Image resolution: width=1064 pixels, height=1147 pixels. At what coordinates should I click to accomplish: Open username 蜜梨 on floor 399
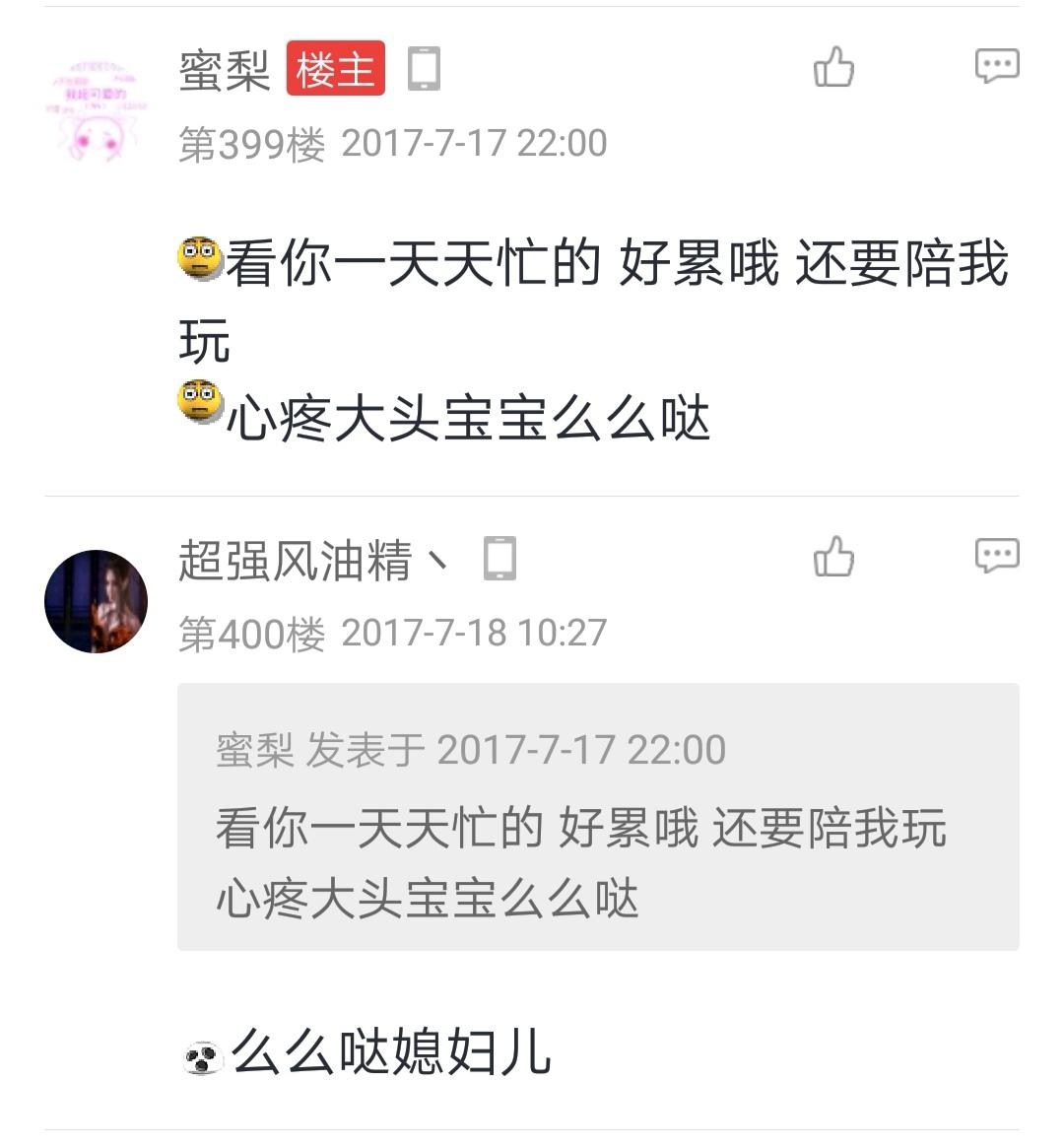(225, 70)
